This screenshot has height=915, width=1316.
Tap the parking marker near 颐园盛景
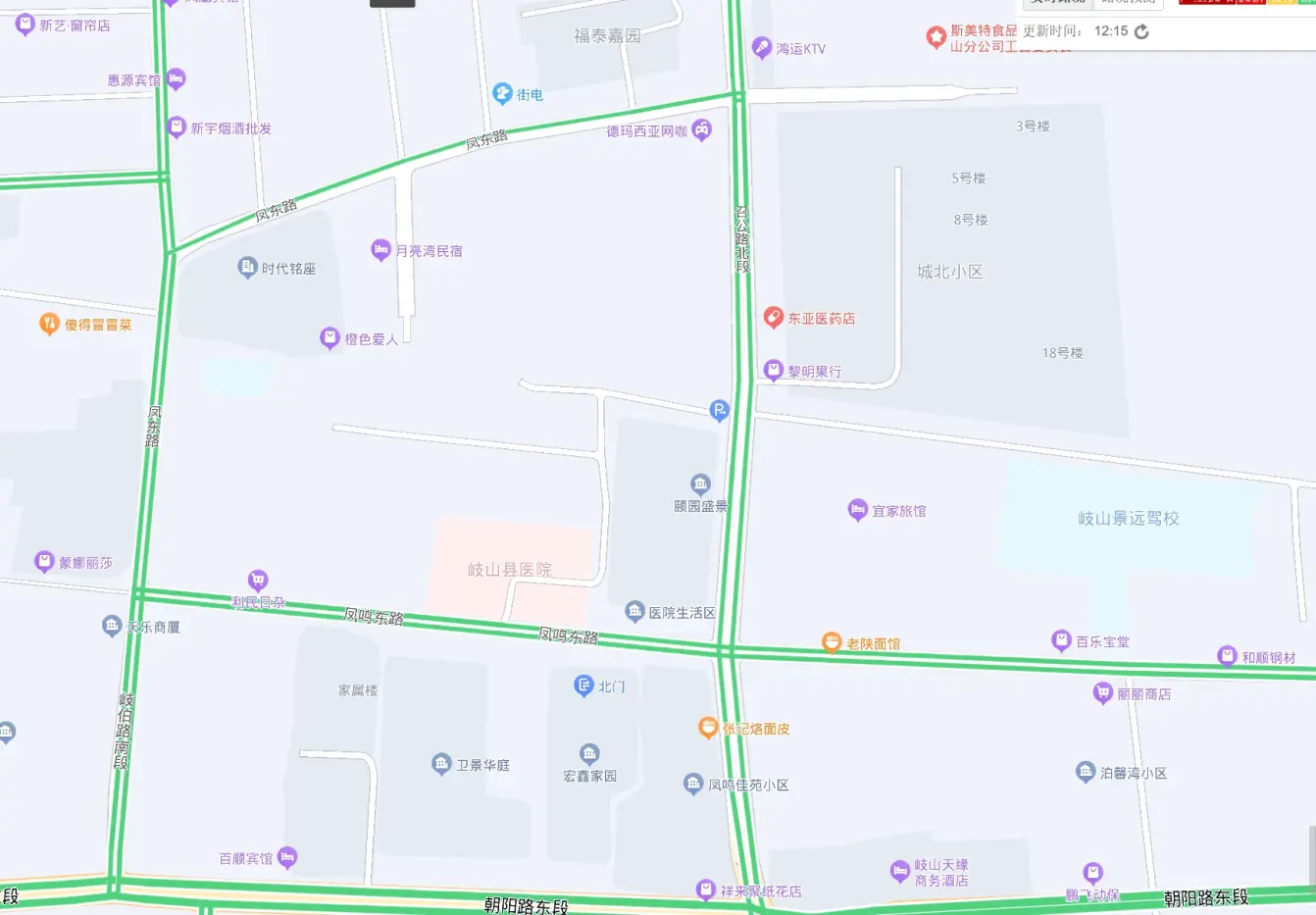[x=719, y=410]
